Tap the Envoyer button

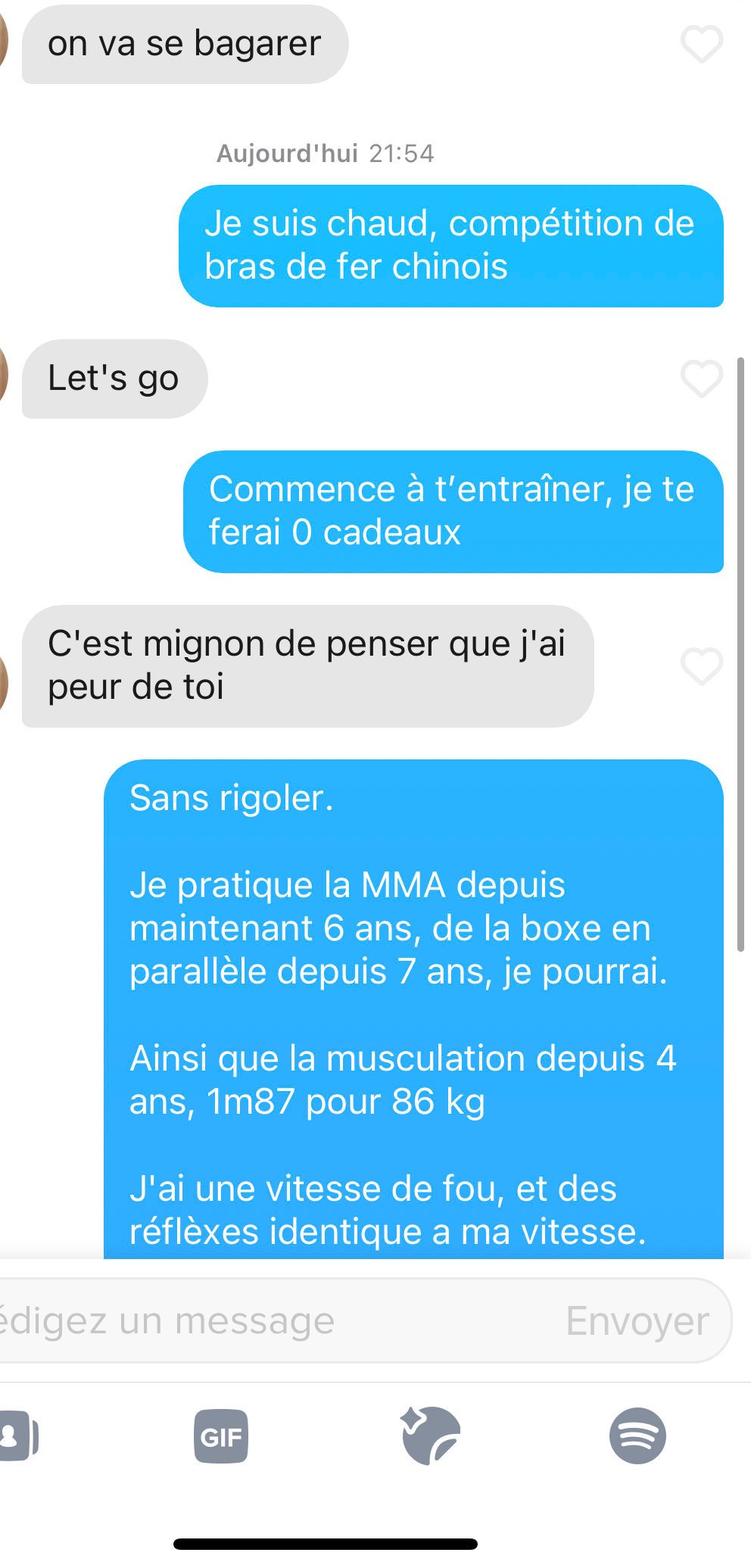[x=637, y=1321]
